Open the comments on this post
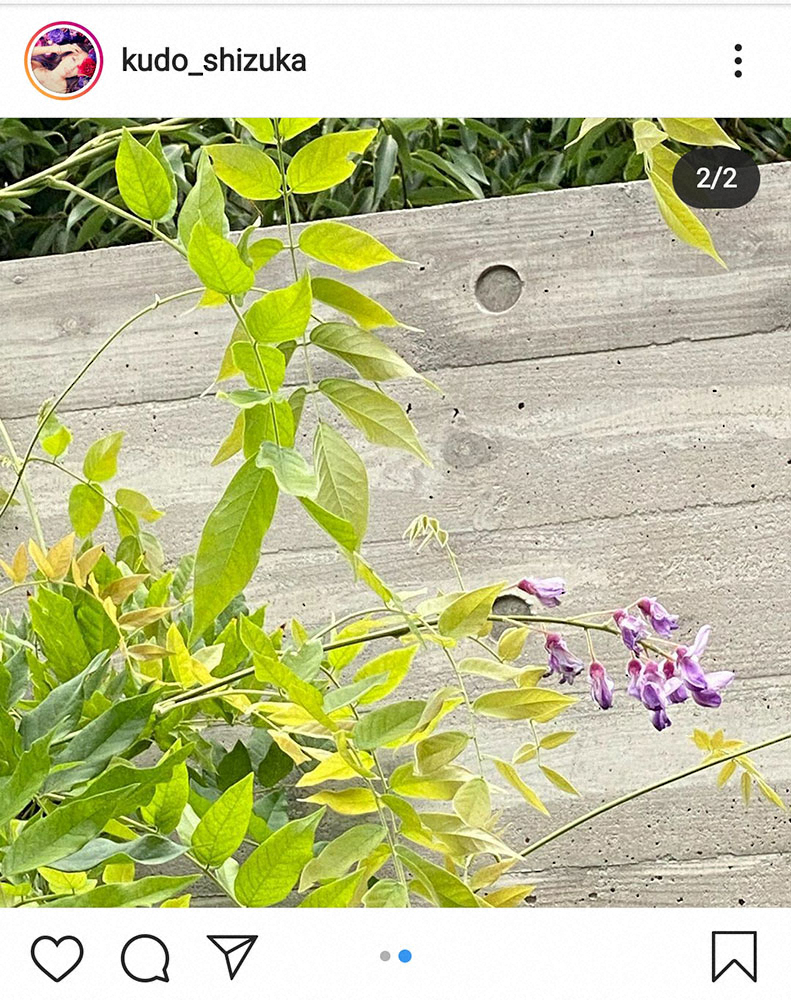791x1000 pixels. (x=145, y=957)
